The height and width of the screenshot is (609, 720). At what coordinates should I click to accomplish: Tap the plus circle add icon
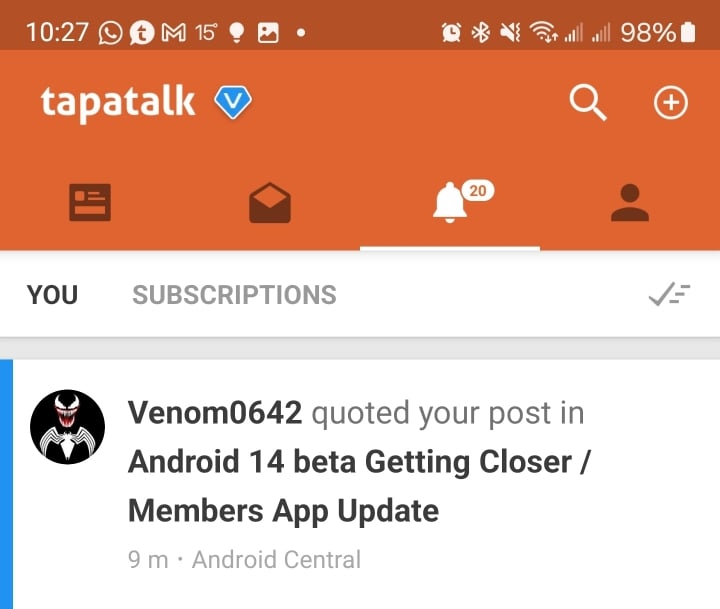tap(671, 102)
